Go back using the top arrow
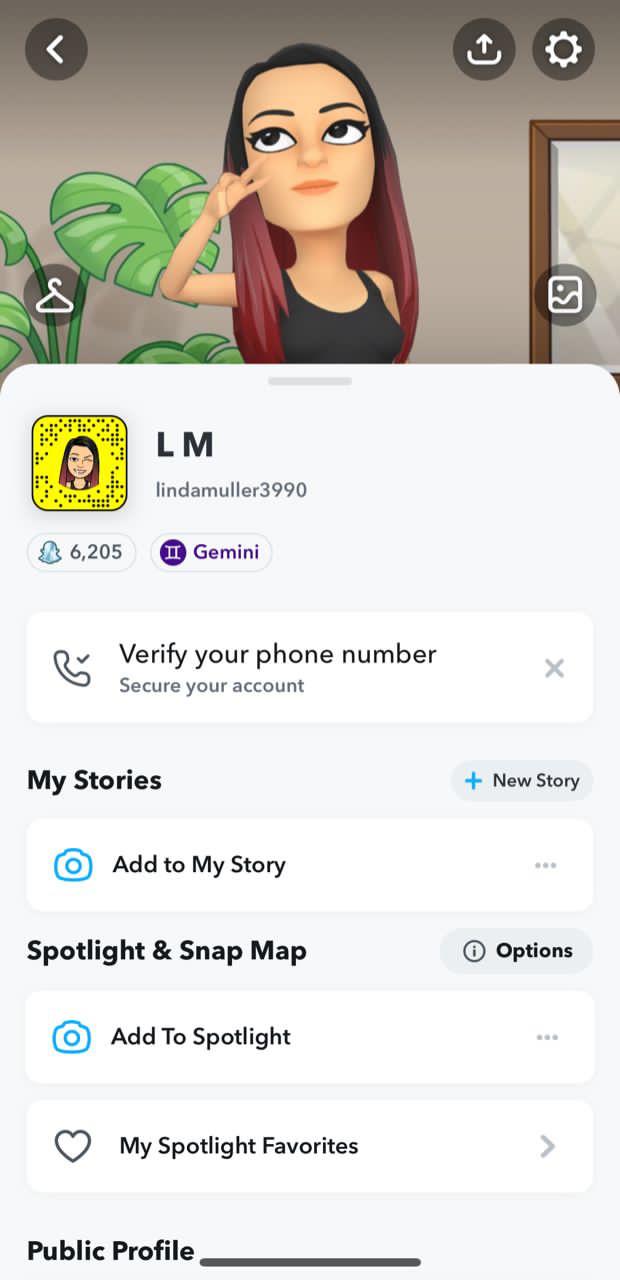620x1280 pixels. (x=56, y=49)
